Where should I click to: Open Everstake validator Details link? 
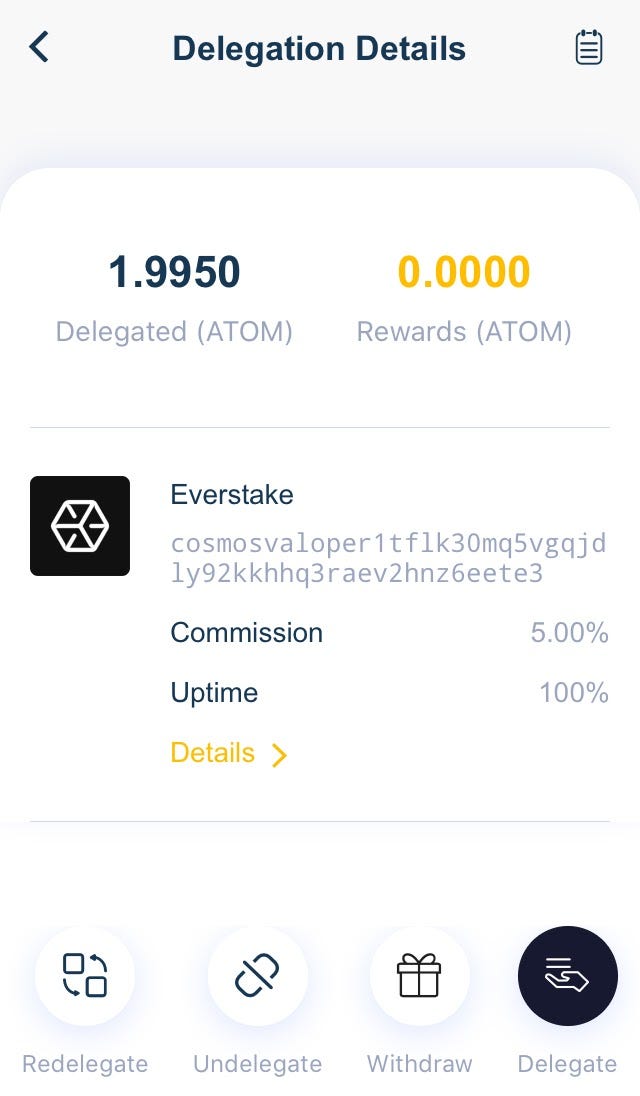point(228,753)
